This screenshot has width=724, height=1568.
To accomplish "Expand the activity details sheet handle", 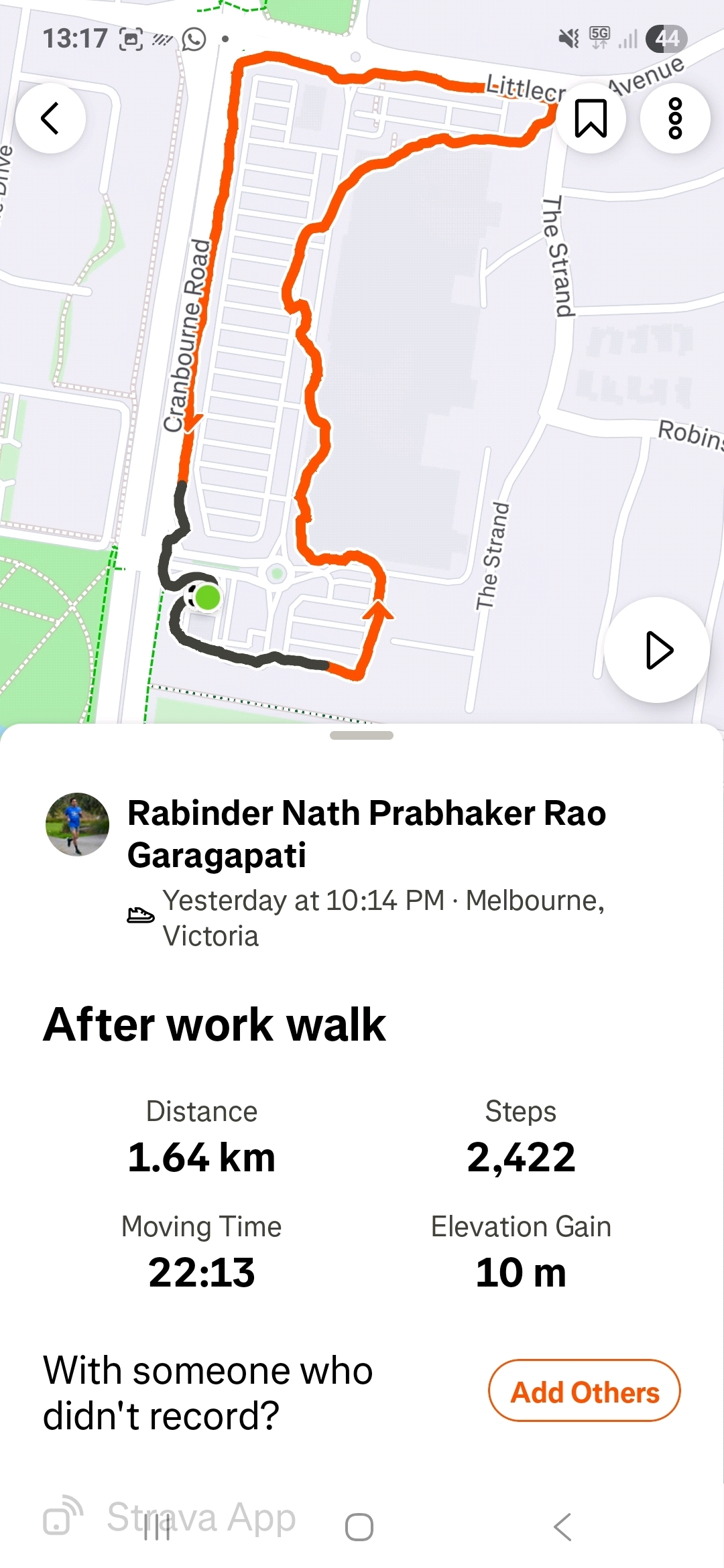I will click(x=361, y=735).
